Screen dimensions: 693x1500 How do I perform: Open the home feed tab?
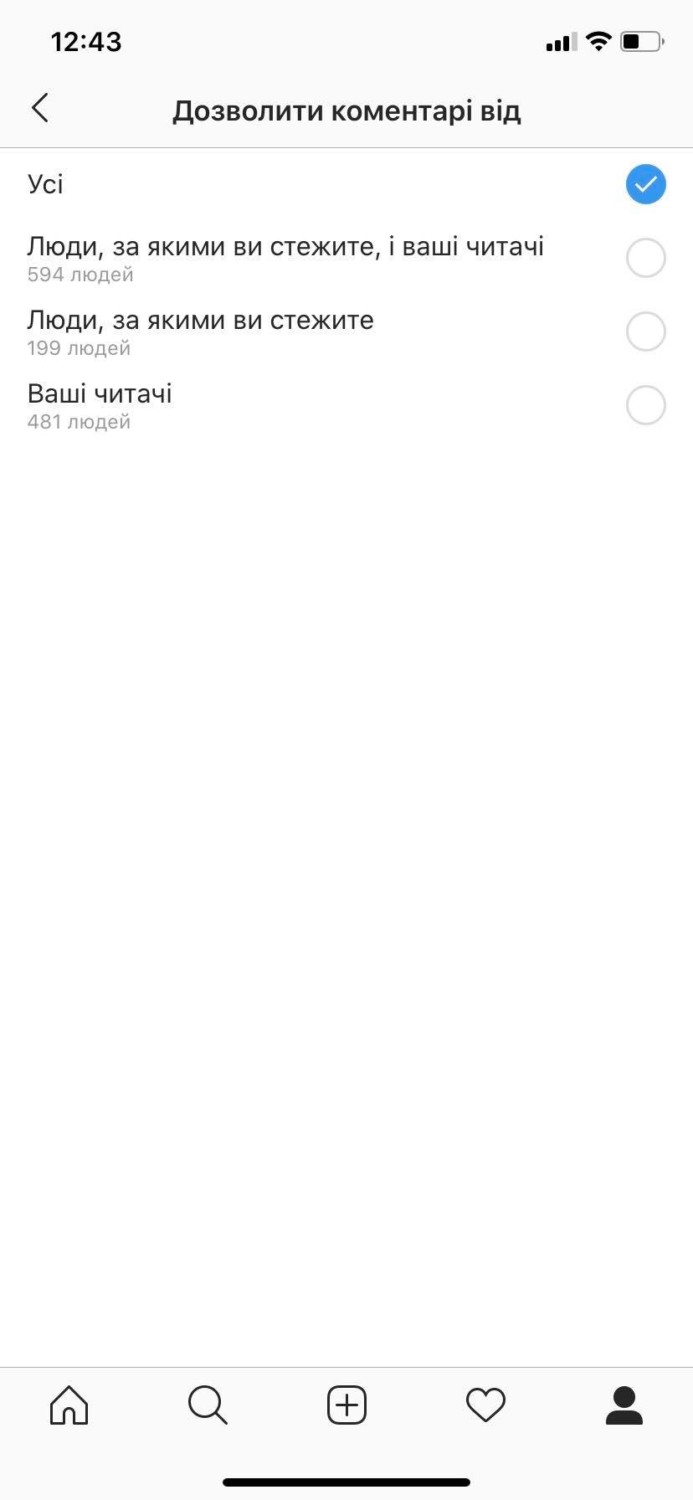(x=69, y=1405)
